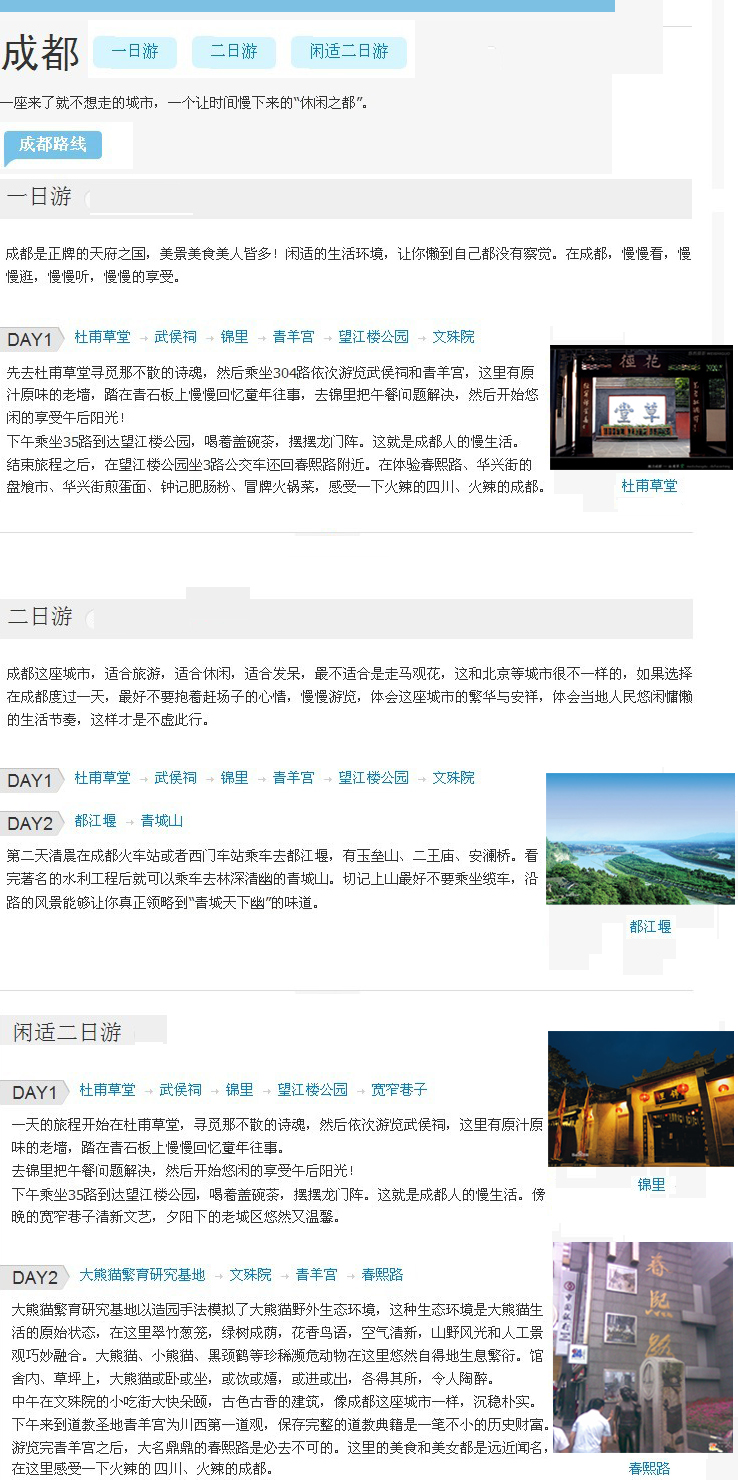
Task: Open the 成都路线 tab
Action: [53, 145]
